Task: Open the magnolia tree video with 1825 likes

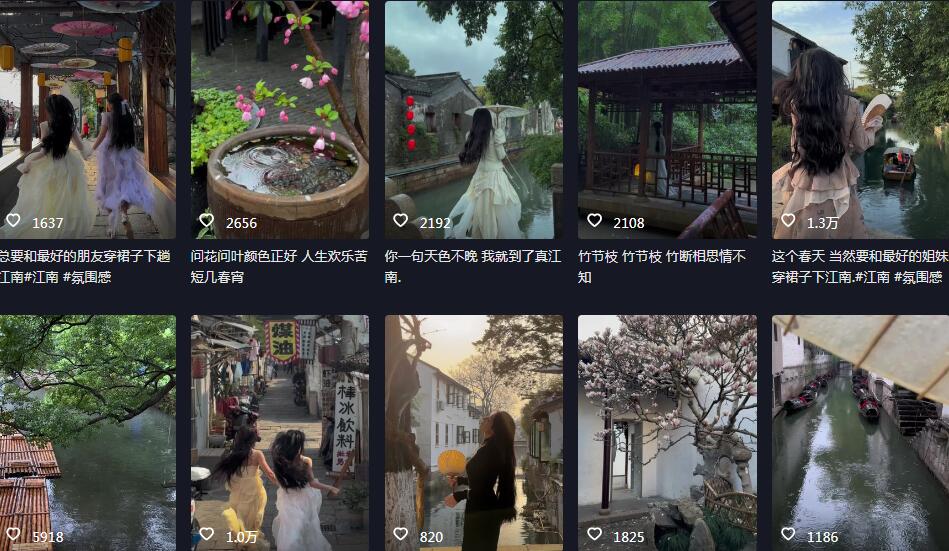Action: 667,430
